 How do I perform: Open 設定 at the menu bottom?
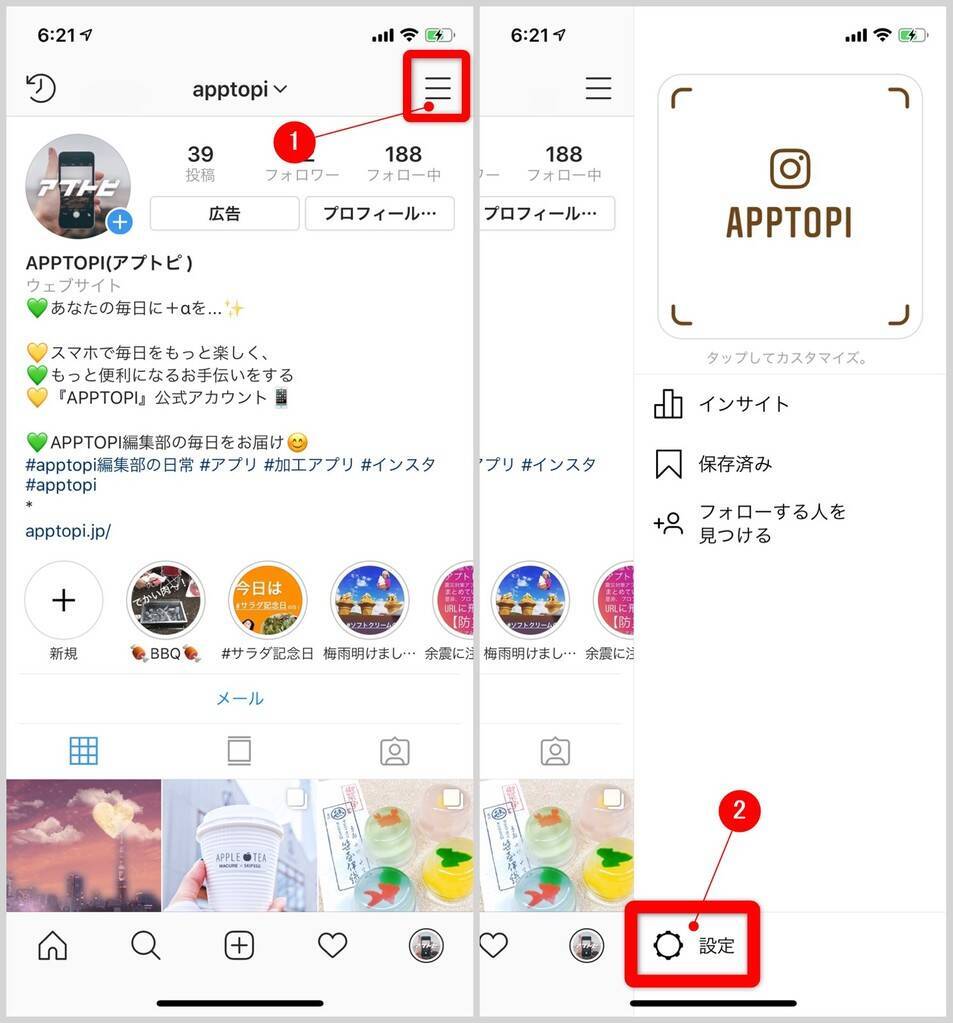694,945
